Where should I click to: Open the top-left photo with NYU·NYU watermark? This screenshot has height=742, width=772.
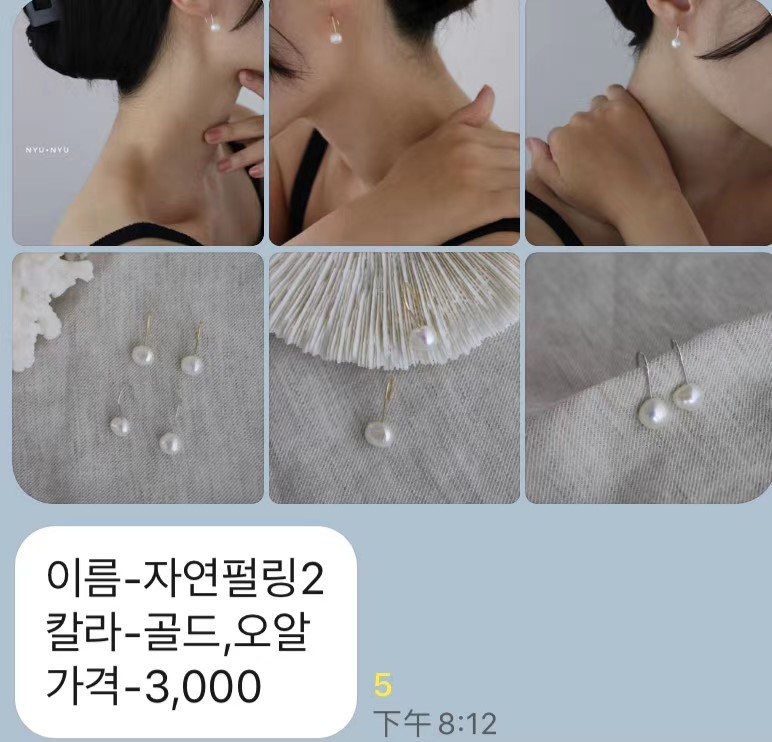138,122
